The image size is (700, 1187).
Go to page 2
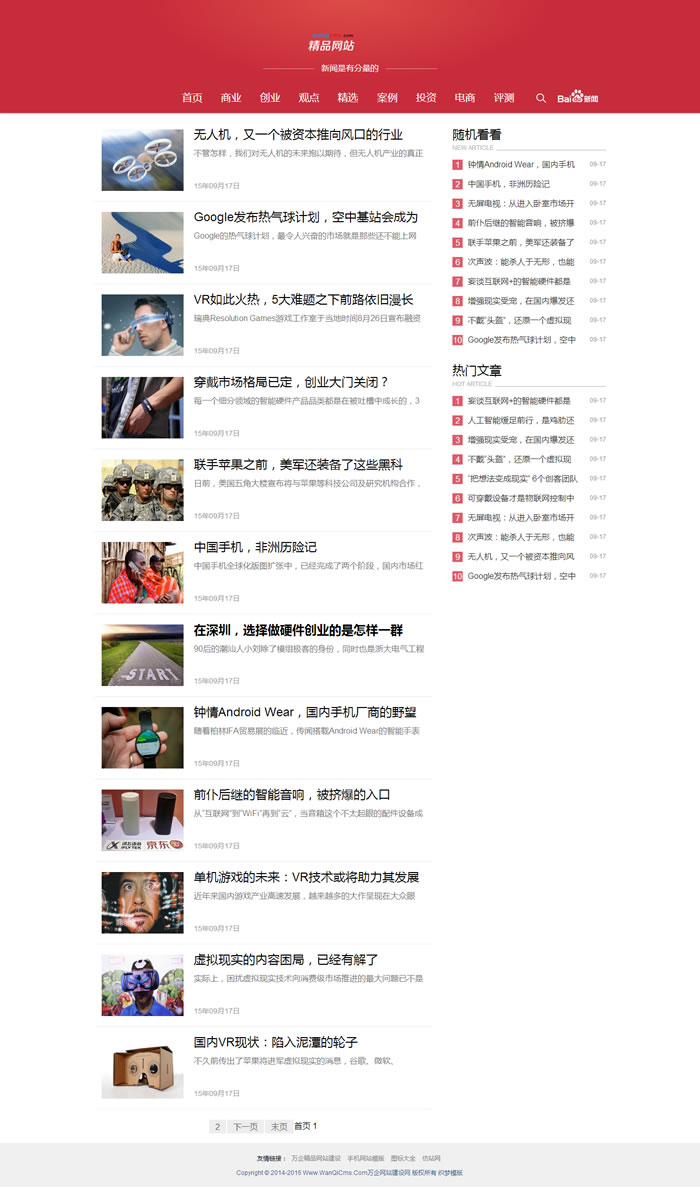tap(217, 1127)
